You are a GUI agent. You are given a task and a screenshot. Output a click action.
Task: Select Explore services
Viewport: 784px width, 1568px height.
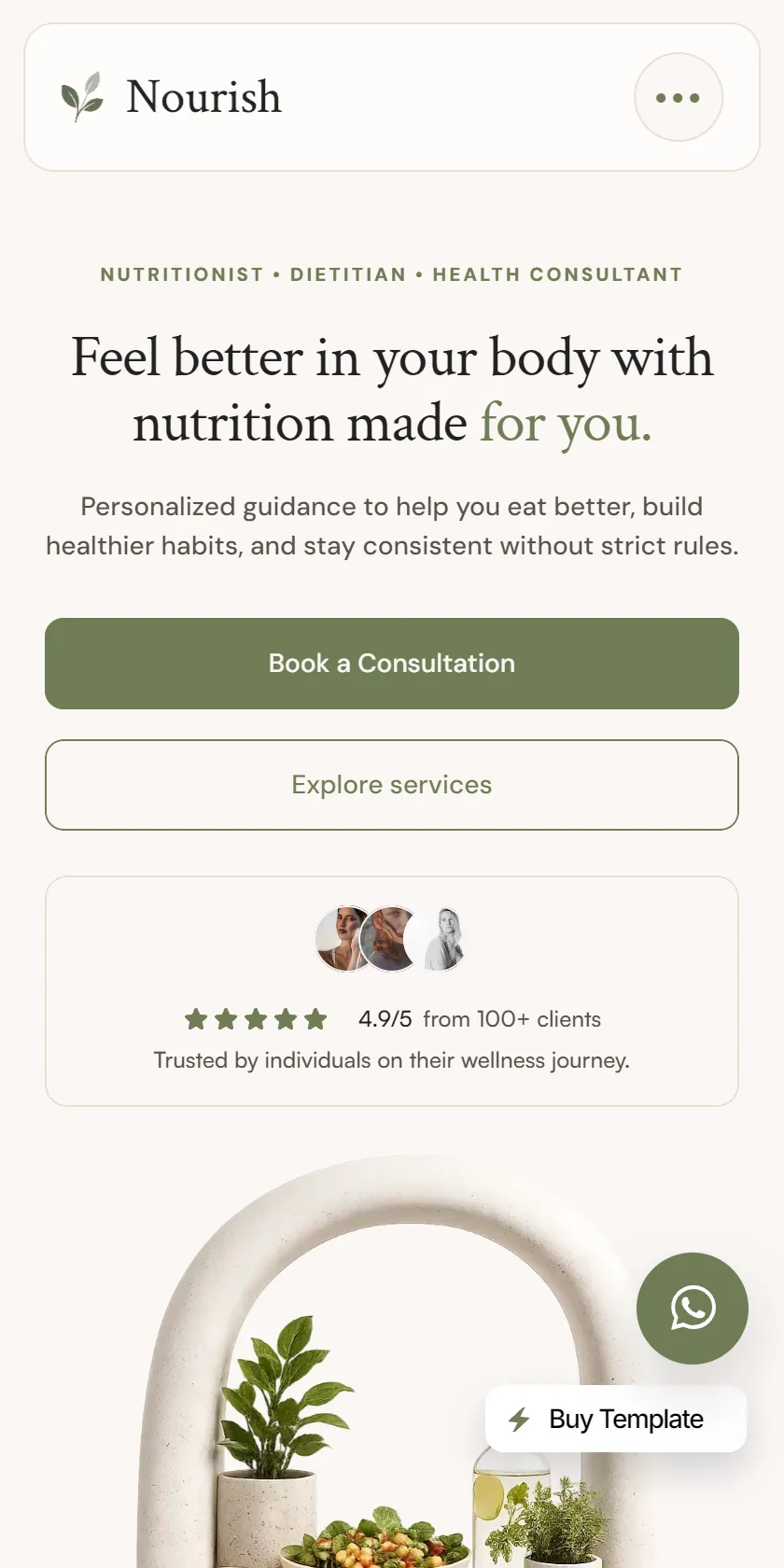[392, 785]
